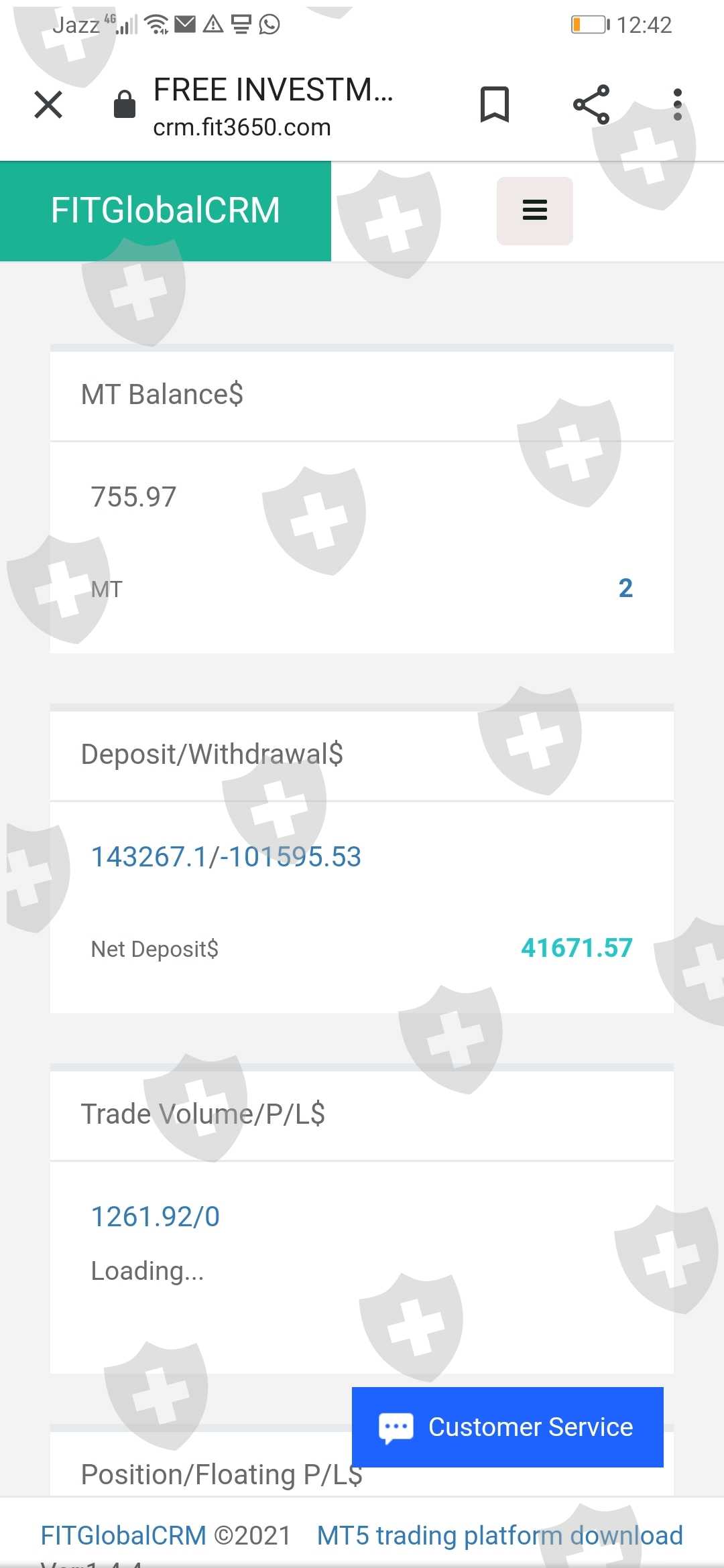Open MT5 trading platform download link
The height and width of the screenshot is (1568, 724).
click(x=500, y=1535)
